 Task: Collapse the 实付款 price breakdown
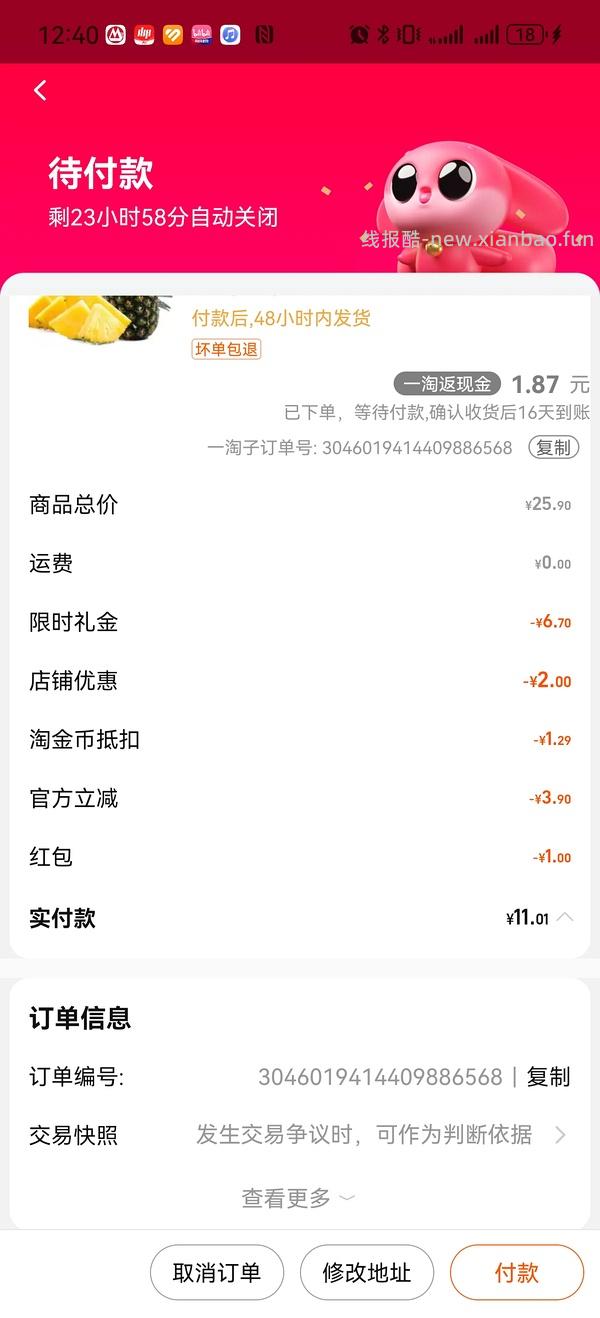[564, 917]
